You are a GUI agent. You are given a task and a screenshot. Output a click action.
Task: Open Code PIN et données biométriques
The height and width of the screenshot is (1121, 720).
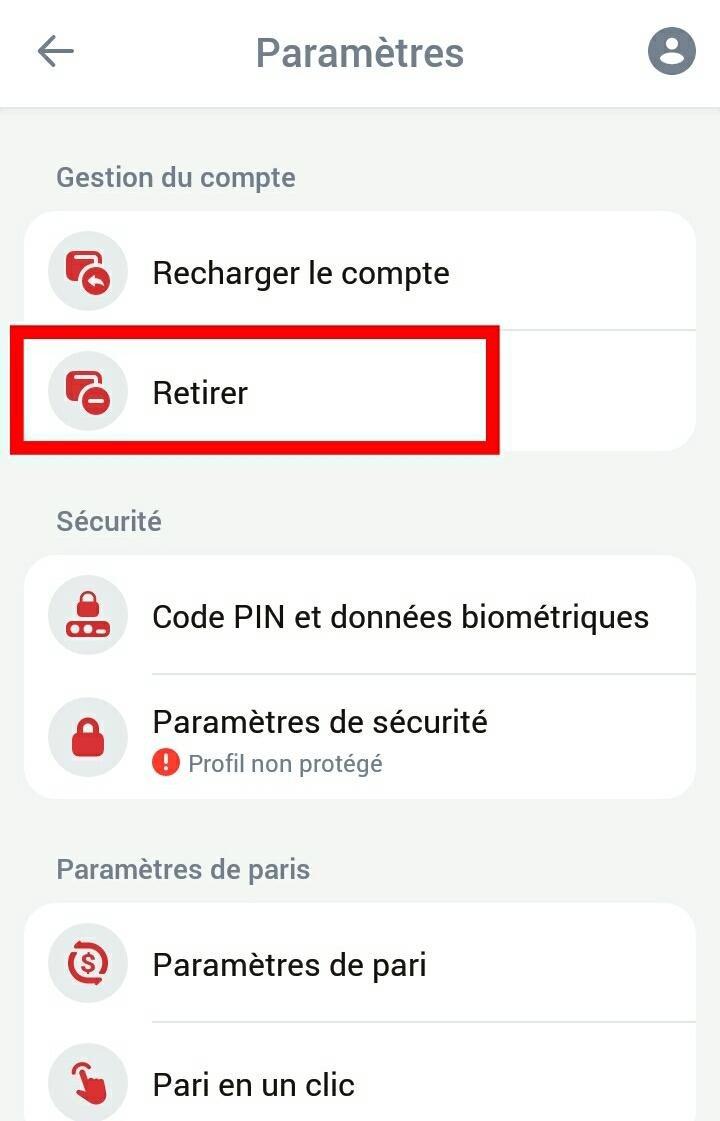(400, 615)
